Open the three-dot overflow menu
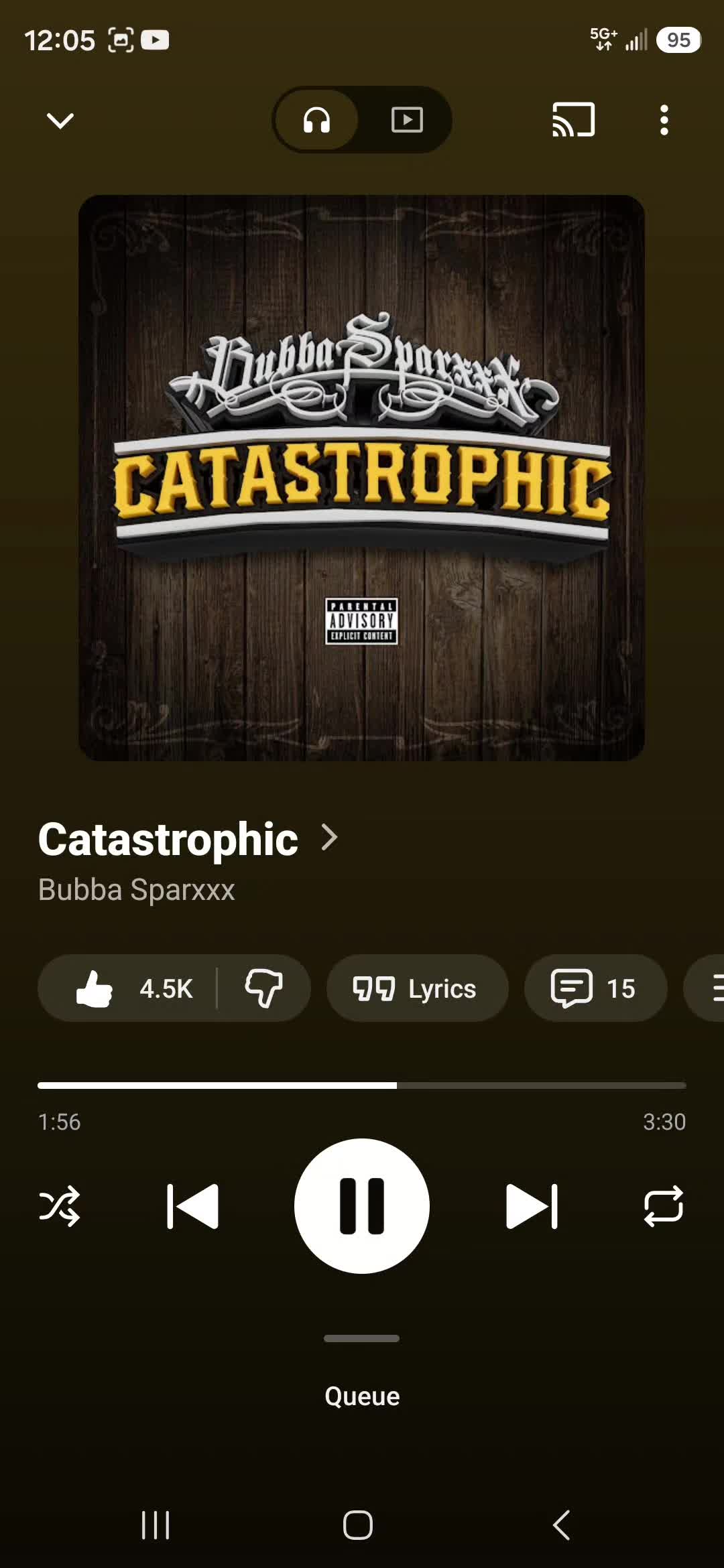The width and height of the screenshot is (724, 1568). (664, 120)
